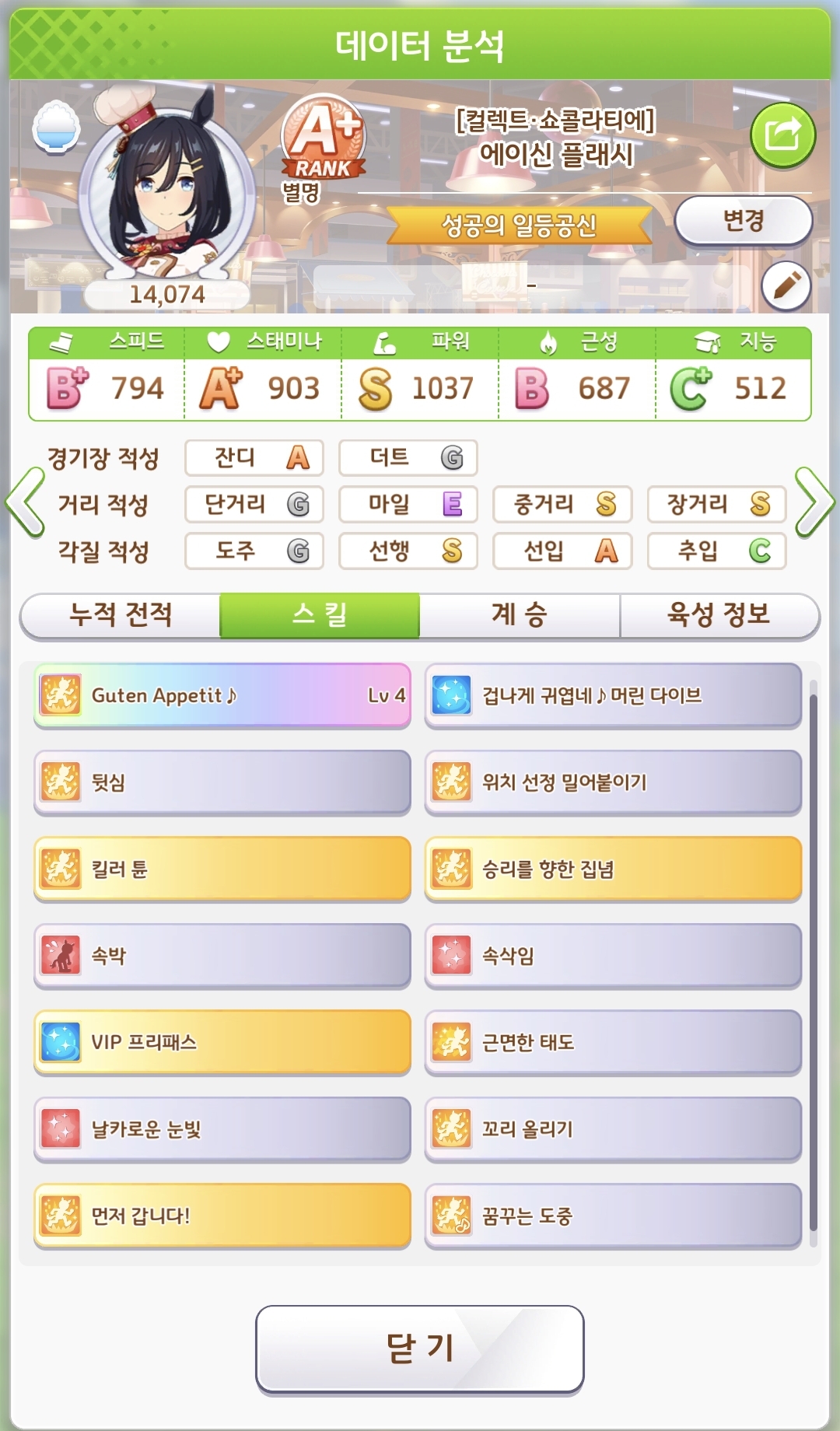Go to the previous character with left arrow

click(x=26, y=502)
